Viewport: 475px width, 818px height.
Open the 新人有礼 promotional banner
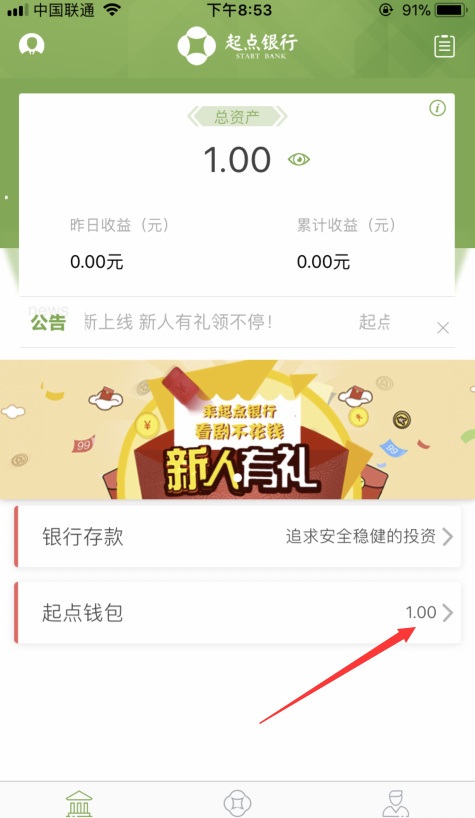tap(237, 429)
